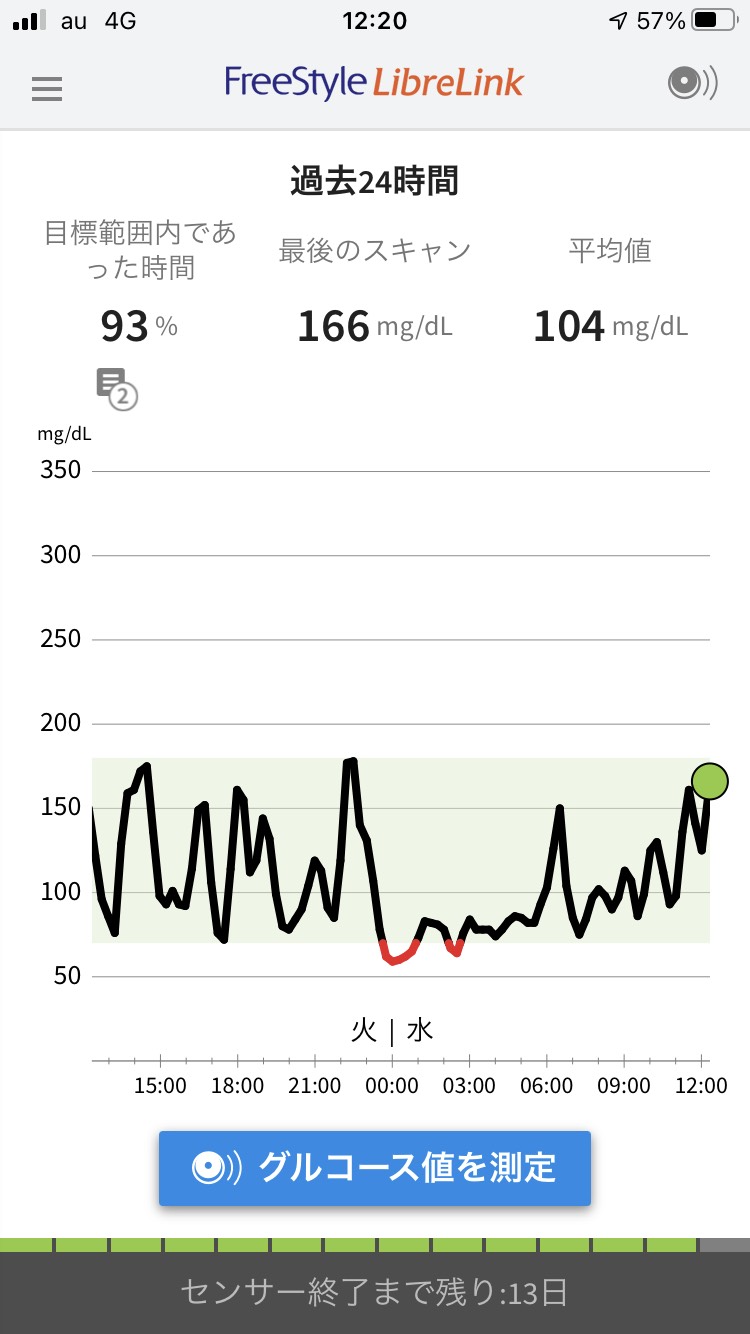This screenshot has height=1334, width=750.
Task: Open the hamburger navigation menu
Action: (x=47, y=88)
